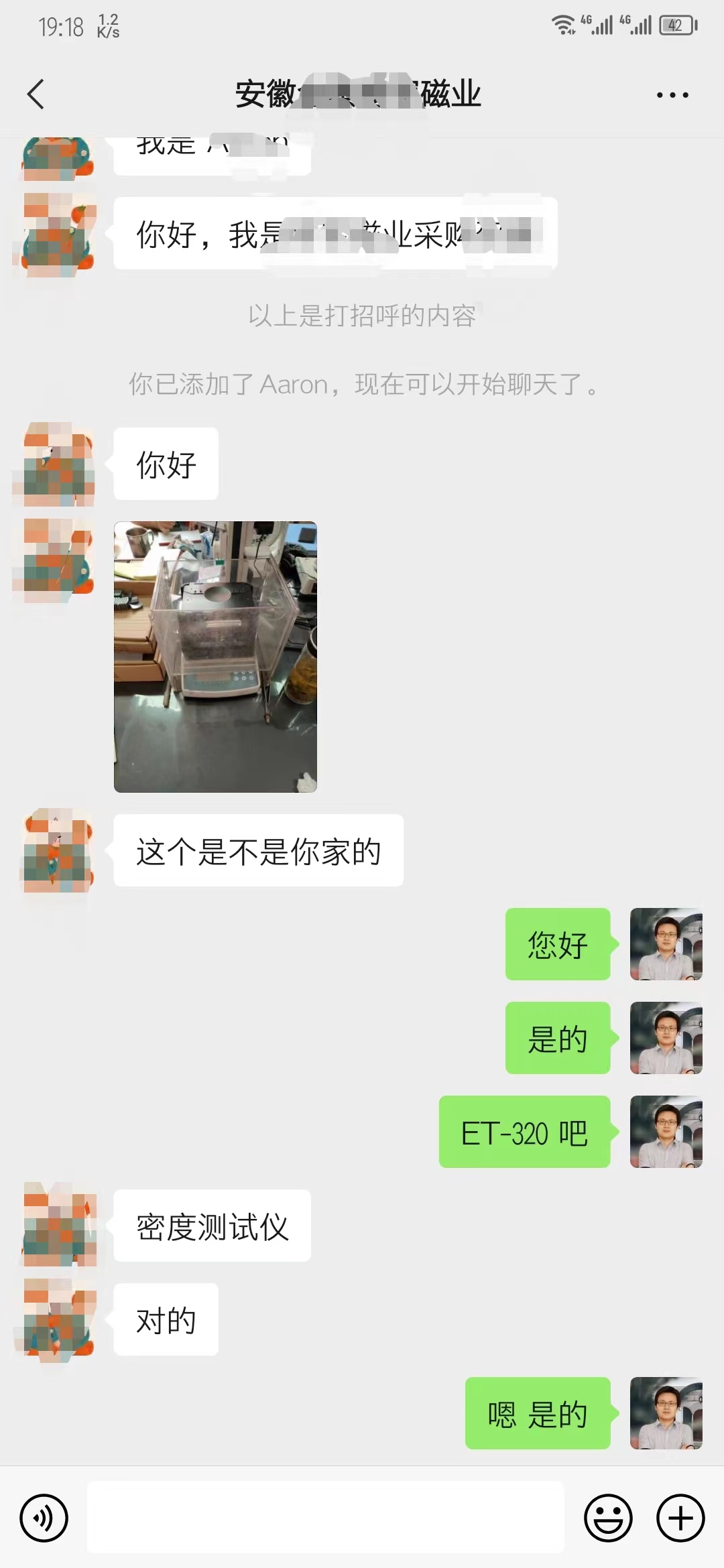Tap my avatar beside ET-320 吧

click(x=666, y=1132)
